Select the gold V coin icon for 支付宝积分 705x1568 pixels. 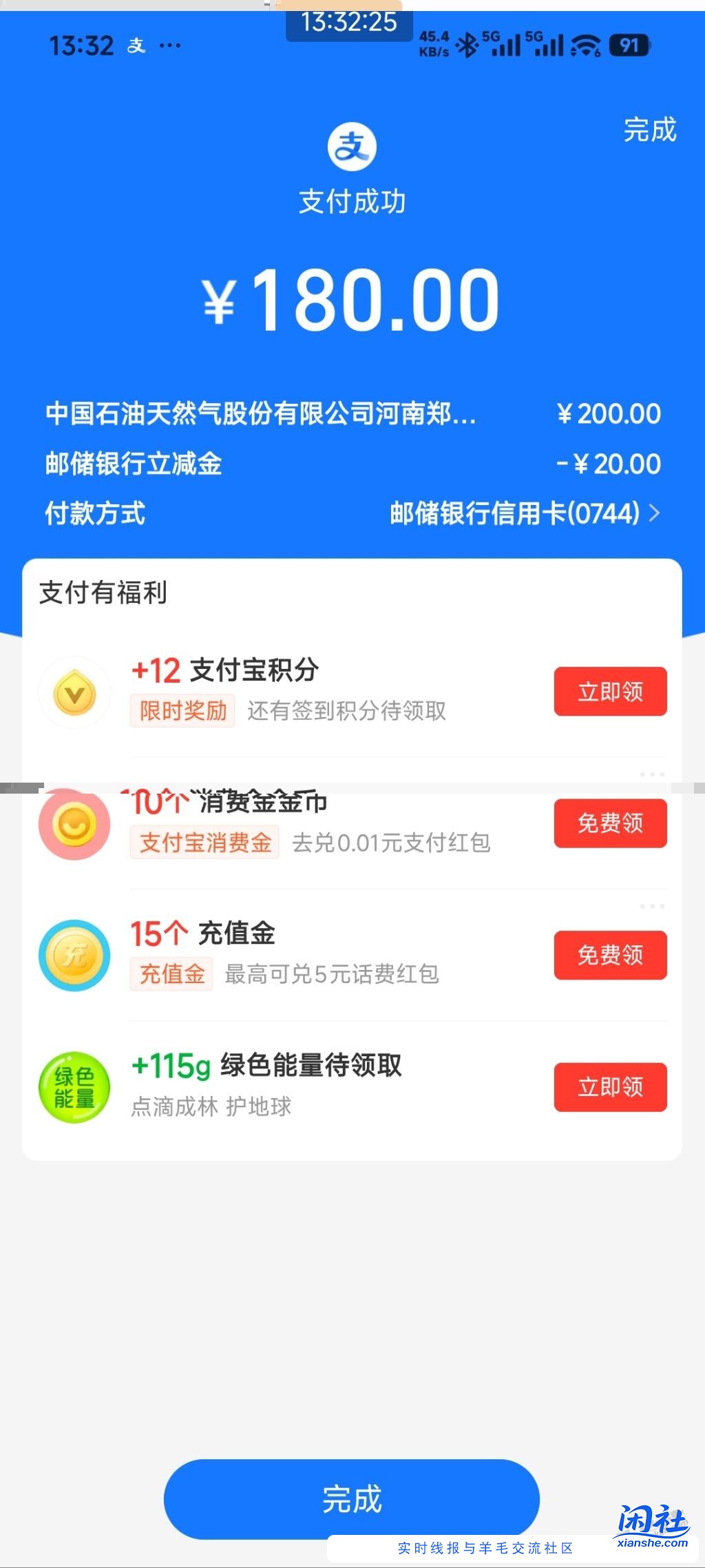click(x=74, y=692)
